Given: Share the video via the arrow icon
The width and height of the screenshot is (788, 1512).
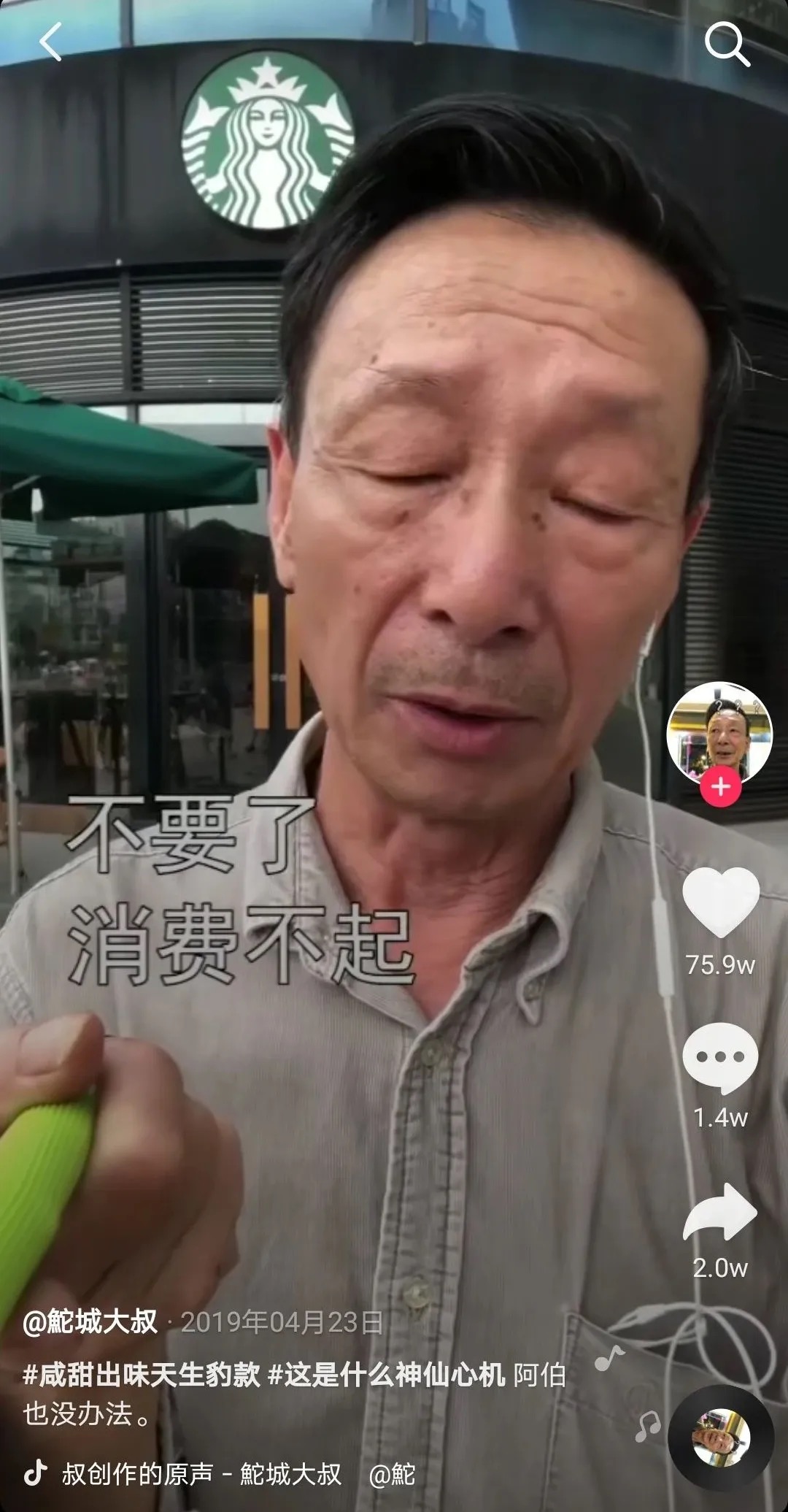Looking at the screenshot, I should click(x=720, y=1211).
